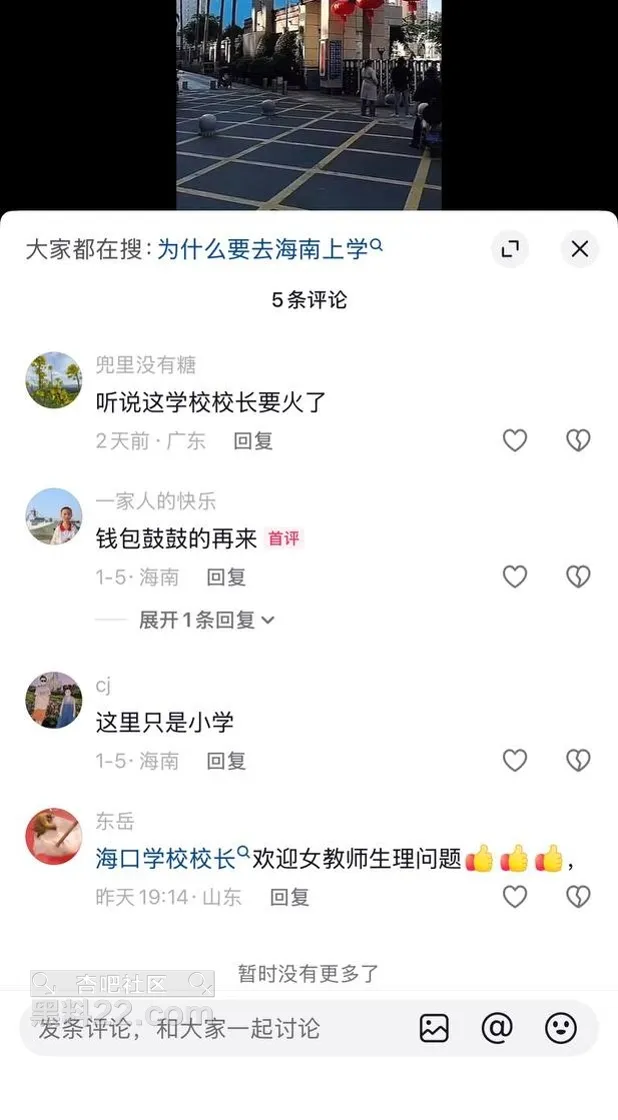The height and width of the screenshot is (1120, 618).
Task: Reply to cj's comment
Action: click(226, 761)
